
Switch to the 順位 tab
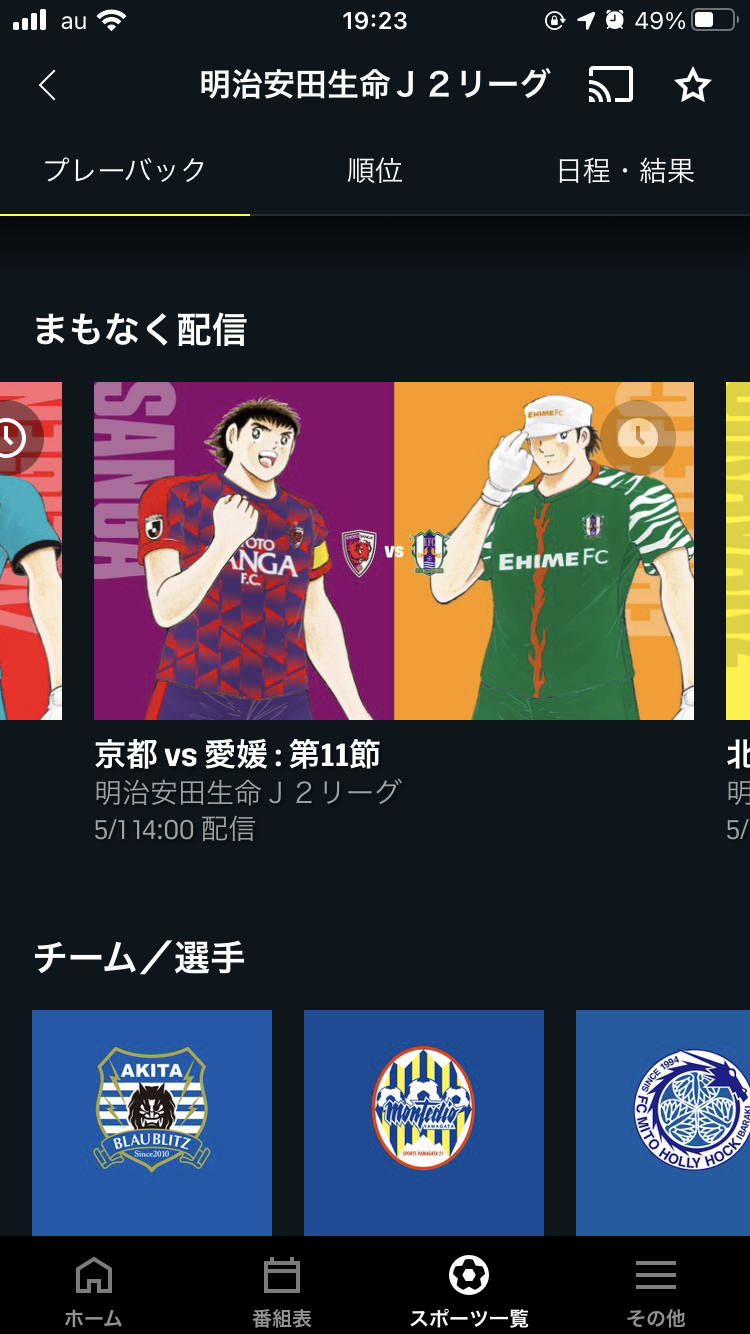375,171
